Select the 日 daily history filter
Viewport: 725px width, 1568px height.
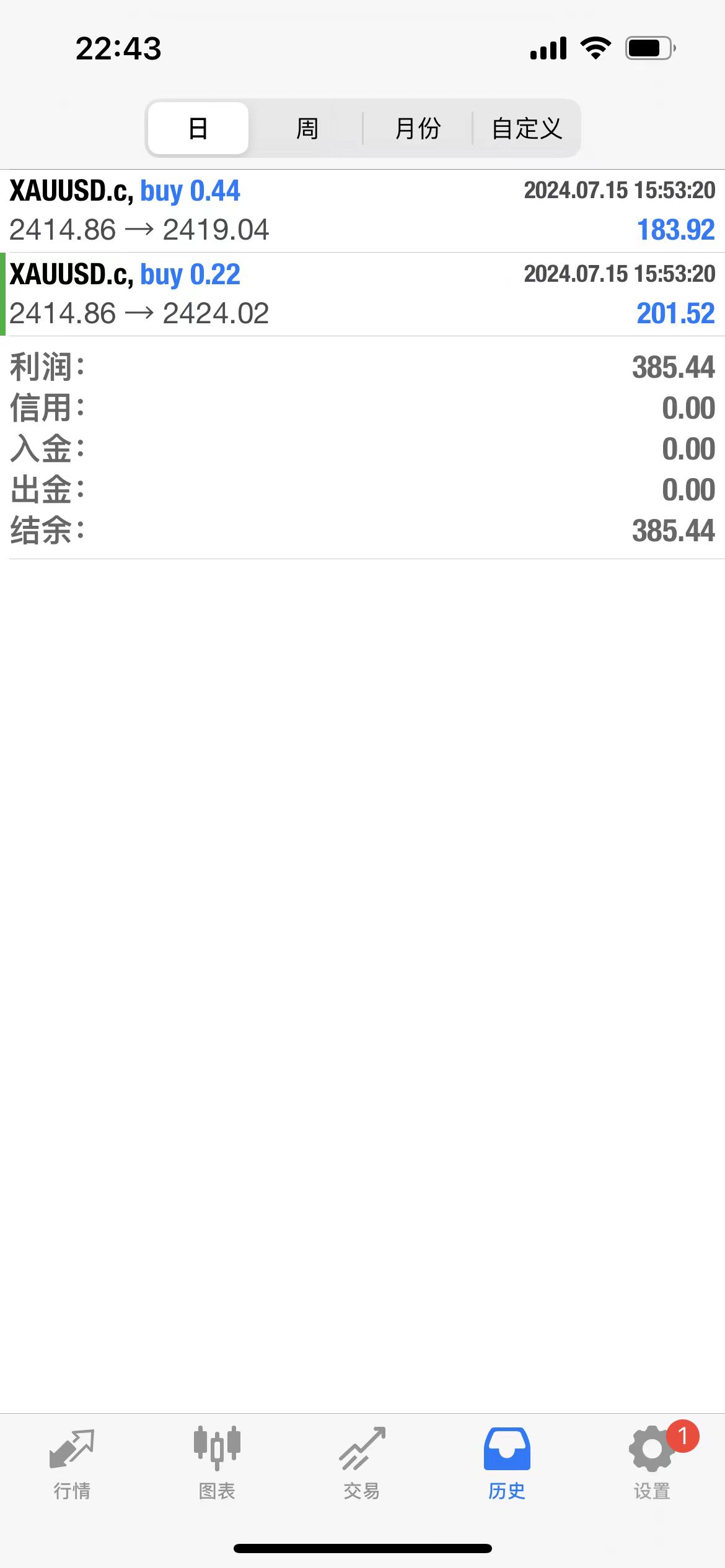pyautogui.click(x=198, y=127)
